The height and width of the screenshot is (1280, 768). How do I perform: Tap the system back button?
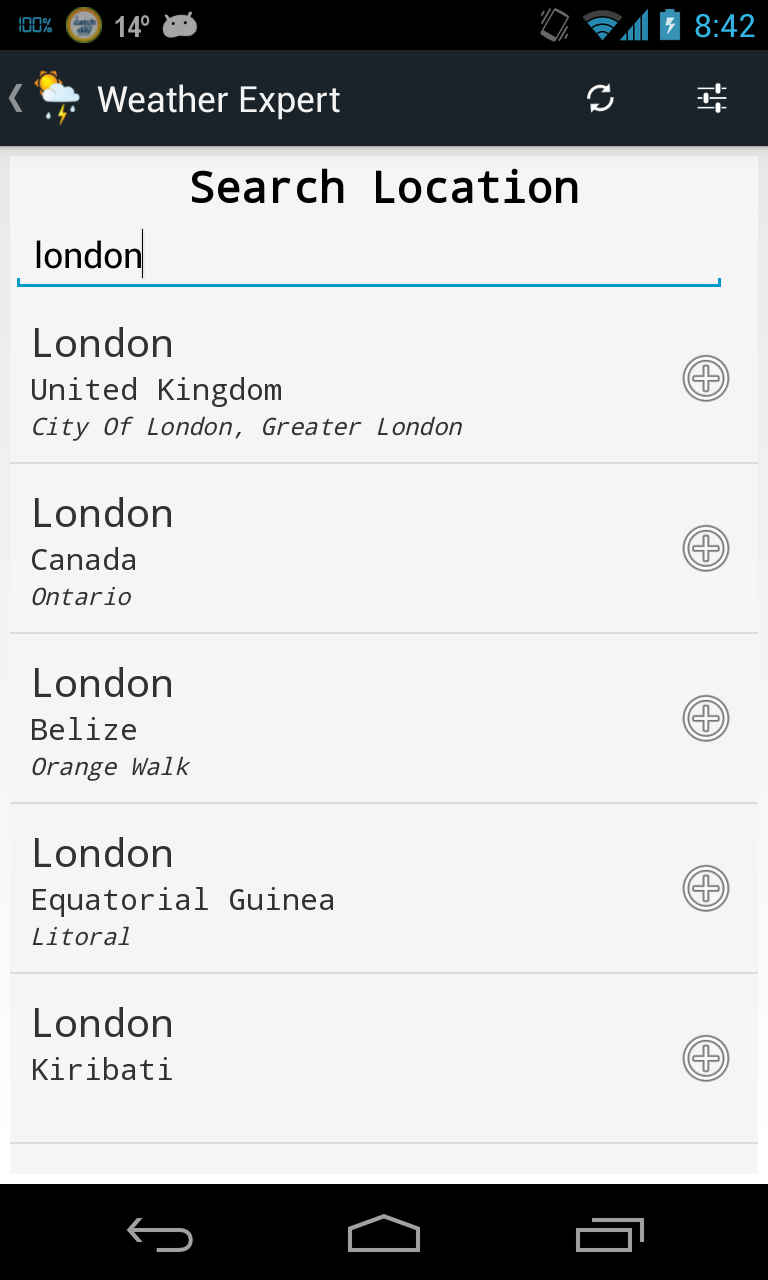[x=160, y=1236]
